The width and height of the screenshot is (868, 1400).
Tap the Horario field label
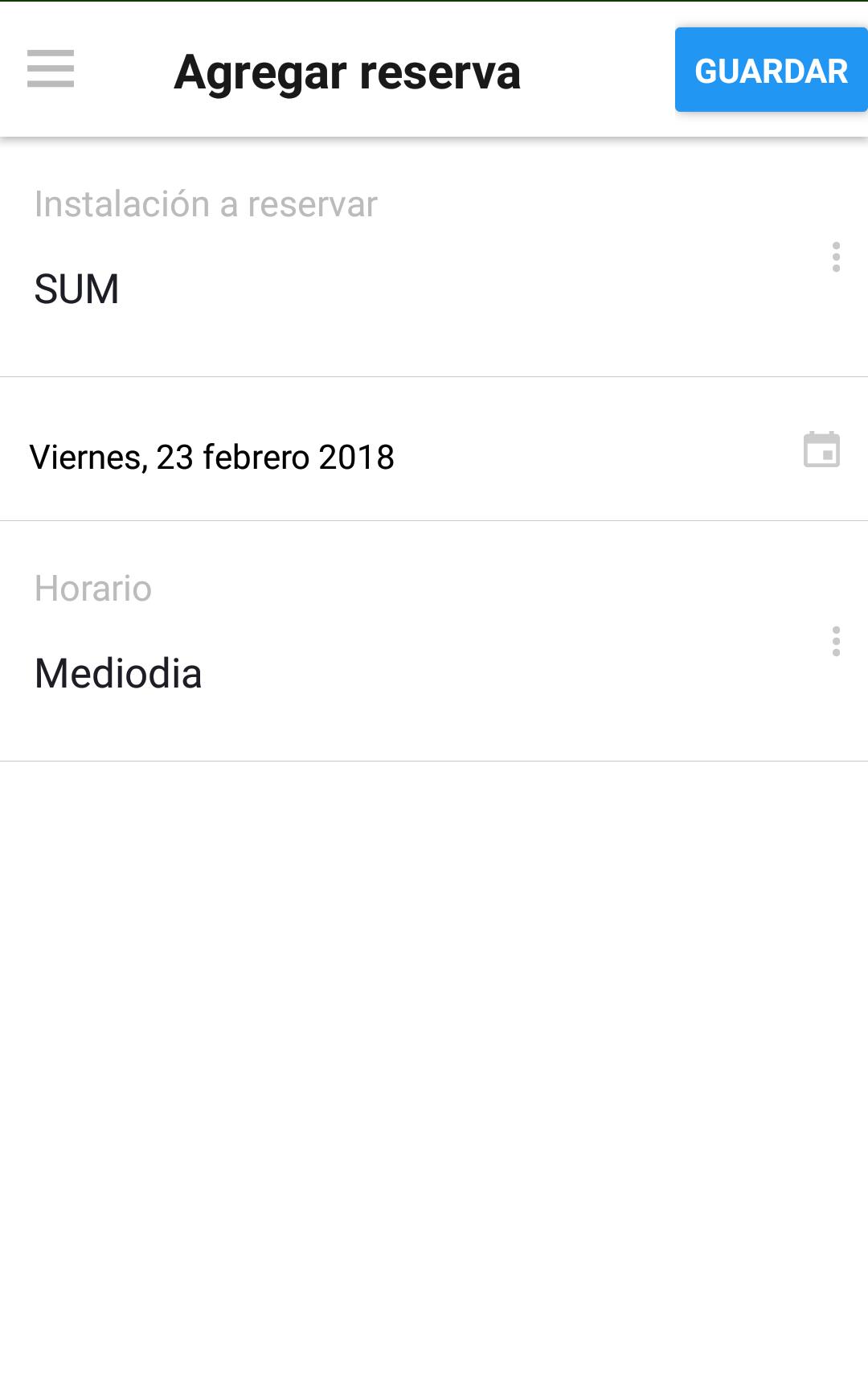[92, 589]
